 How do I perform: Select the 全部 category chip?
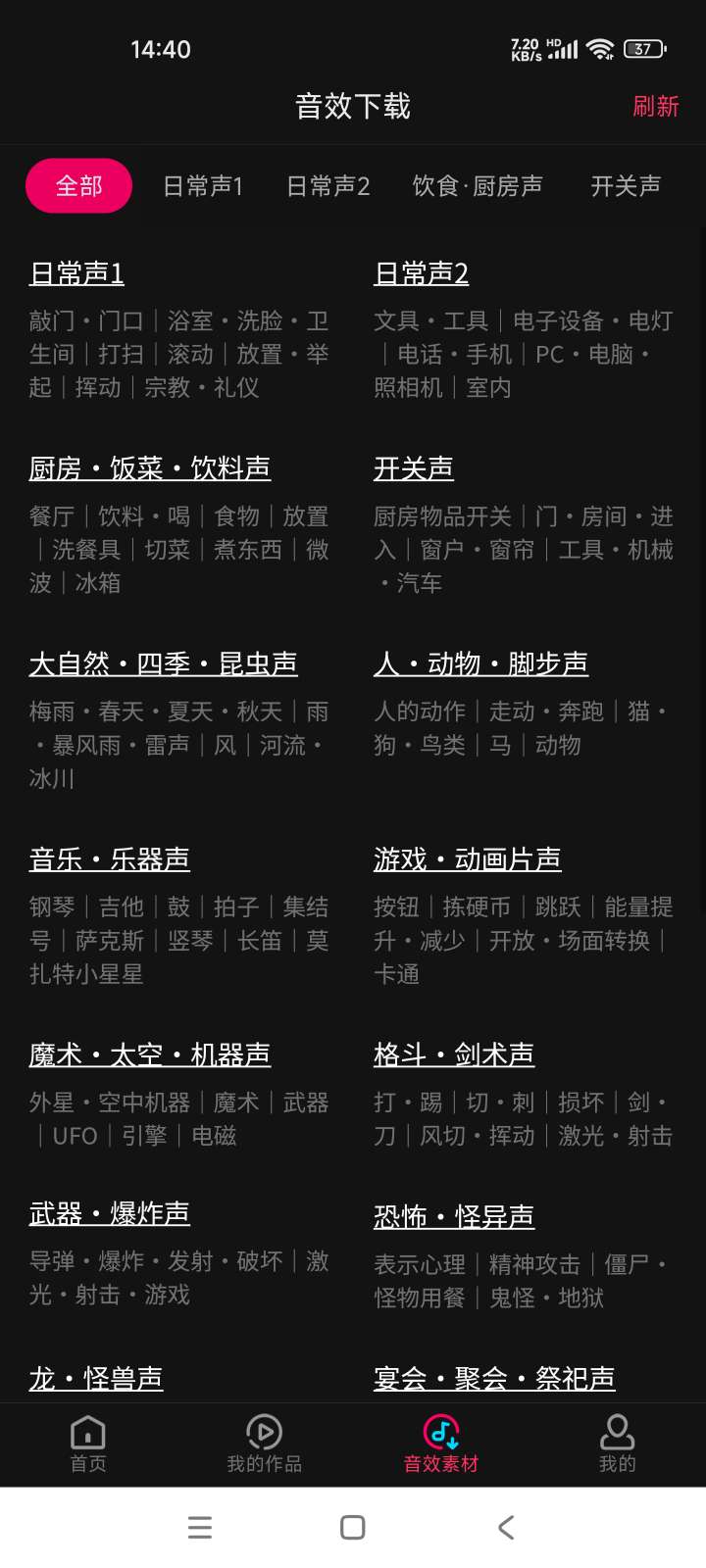pyautogui.click(x=78, y=186)
